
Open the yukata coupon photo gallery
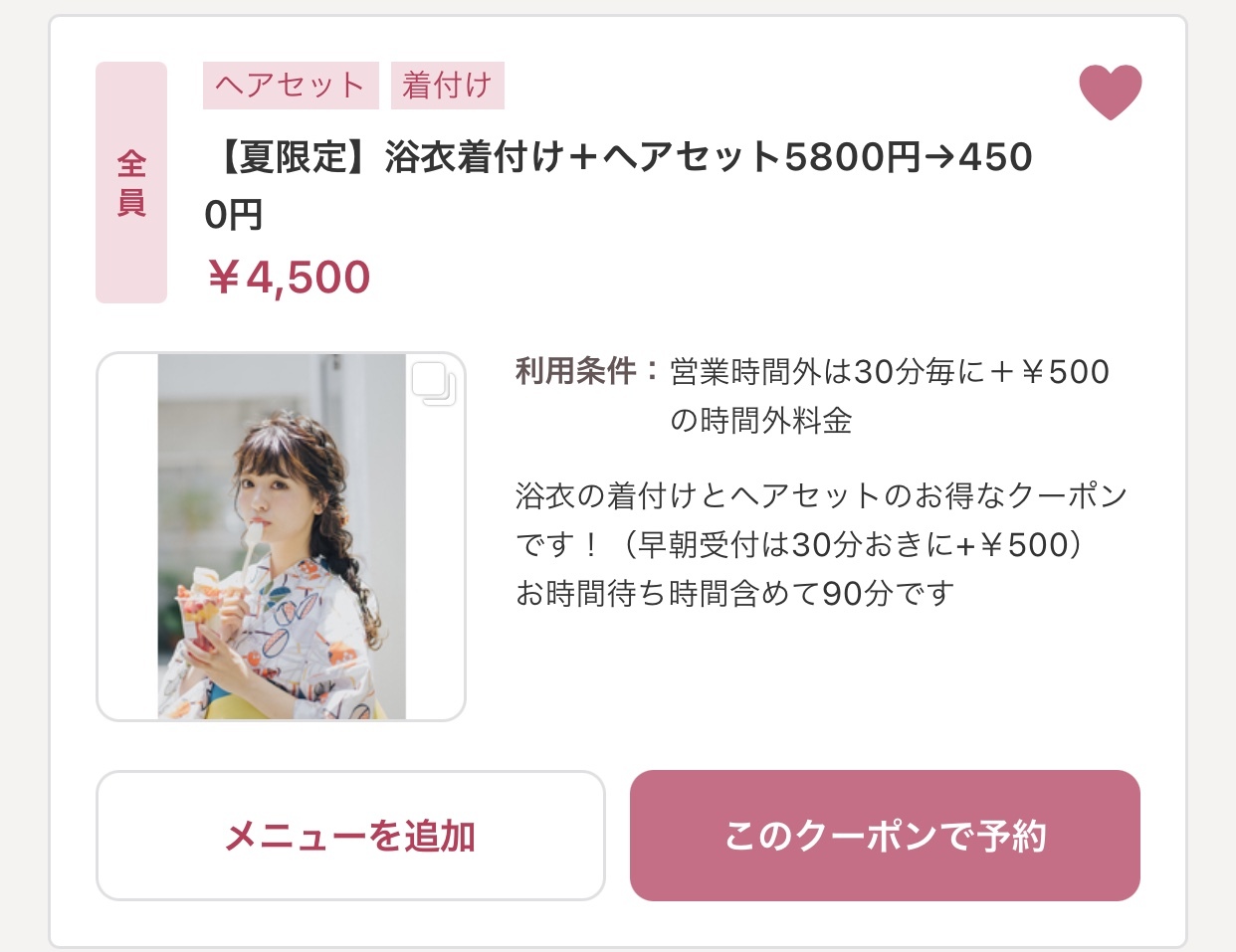[282, 536]
